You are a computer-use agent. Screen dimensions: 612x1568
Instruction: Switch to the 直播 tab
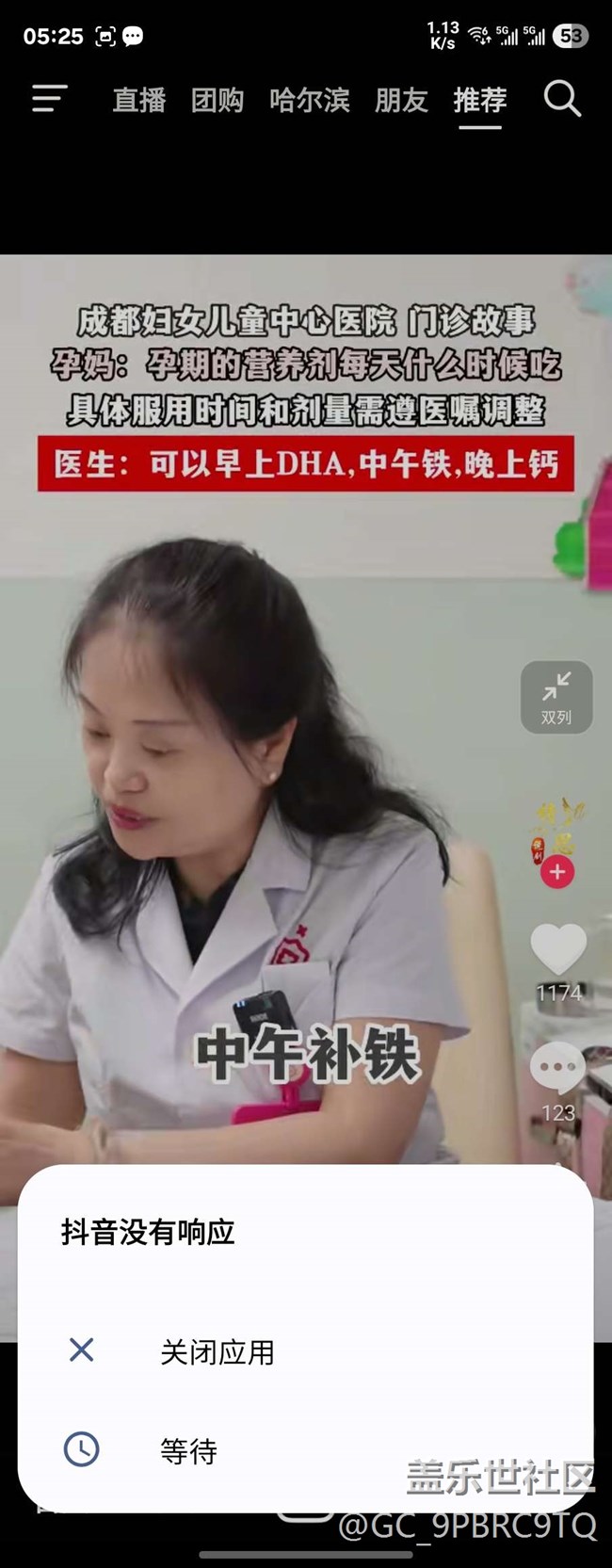(139, 100)
